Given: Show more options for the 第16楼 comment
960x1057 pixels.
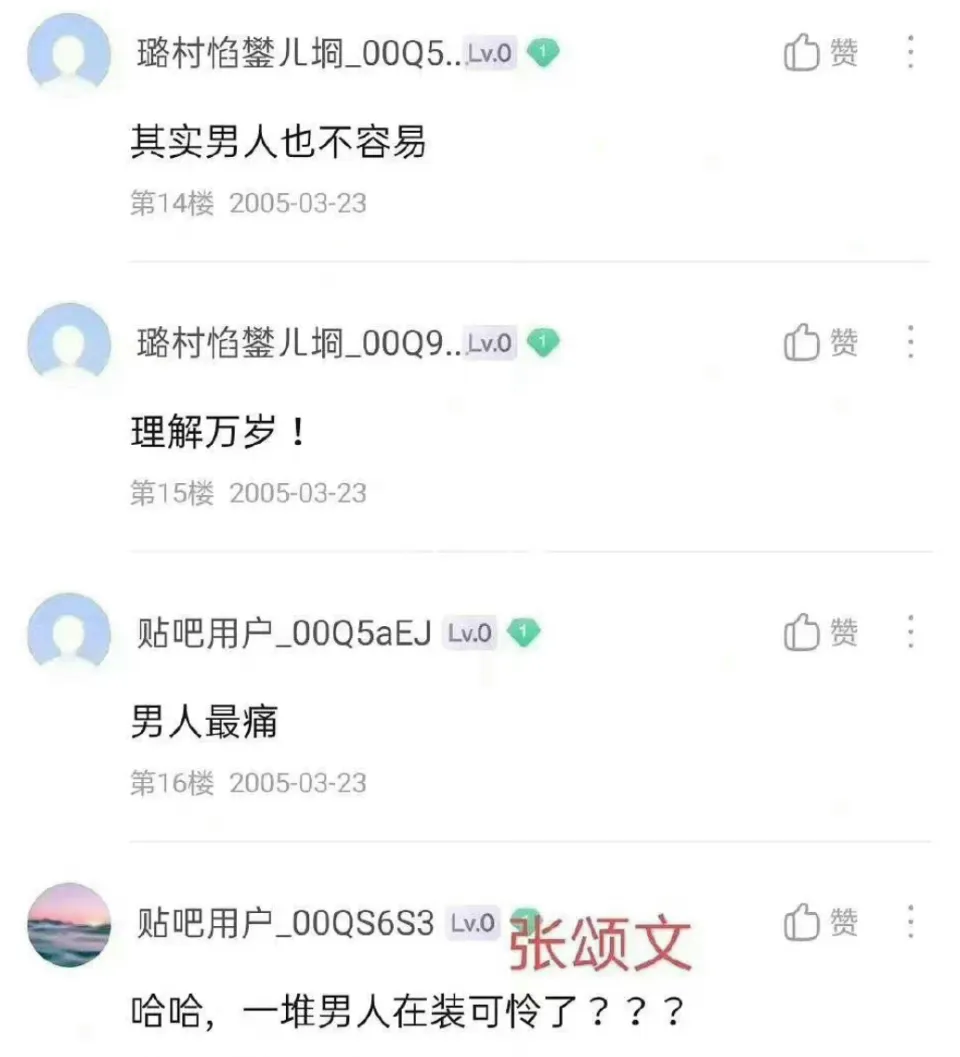Looking at the screenshot, I should pos(910,632).
